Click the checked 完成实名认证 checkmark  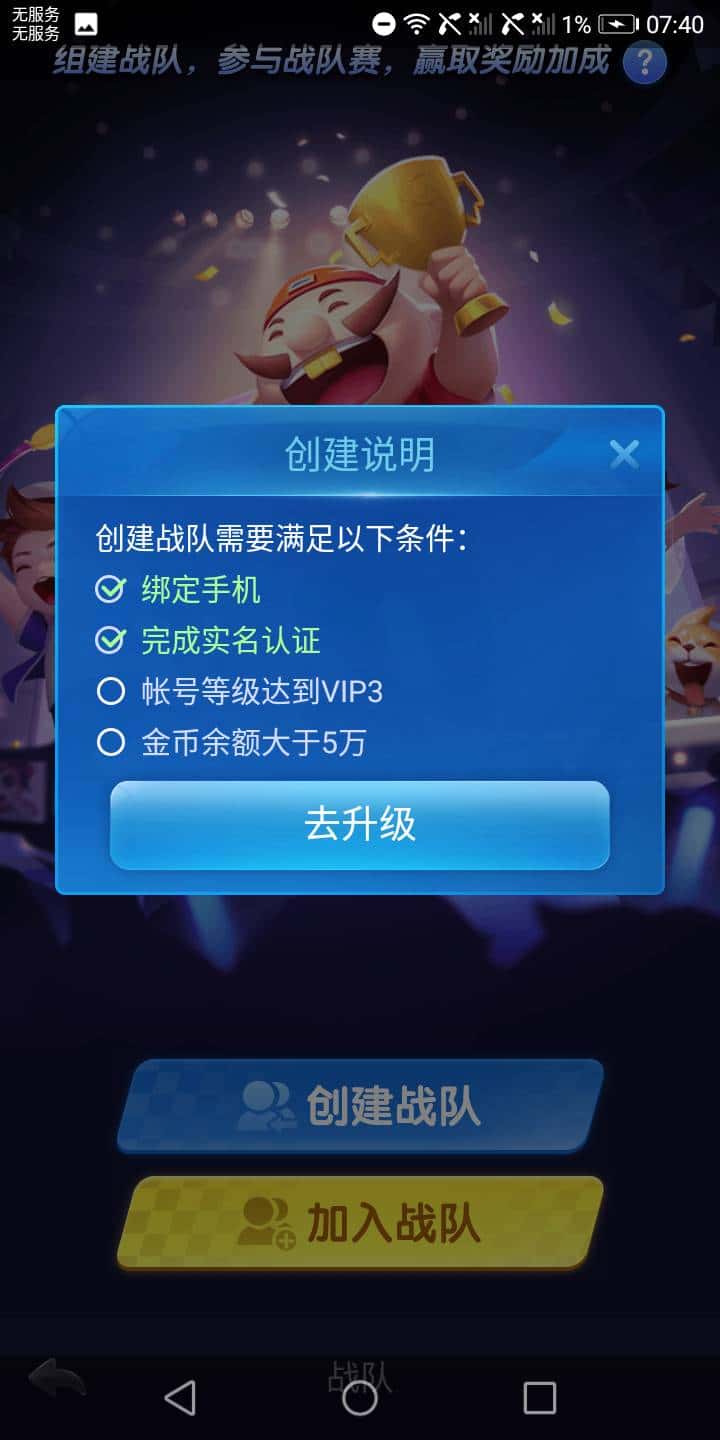[111, 641]
